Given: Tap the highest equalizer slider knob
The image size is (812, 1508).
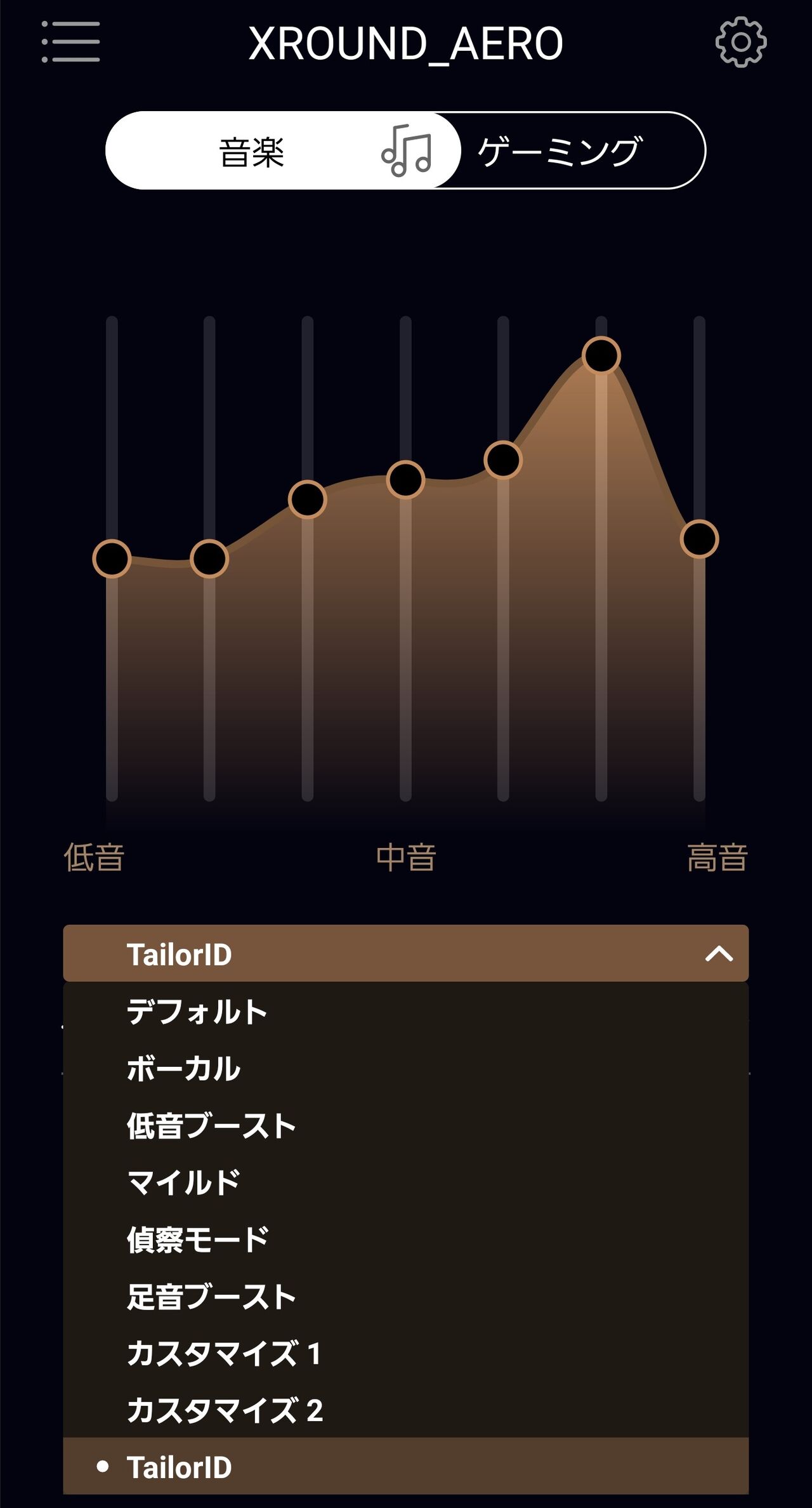Looking at the screenshot, I should (x=601, y=355).
